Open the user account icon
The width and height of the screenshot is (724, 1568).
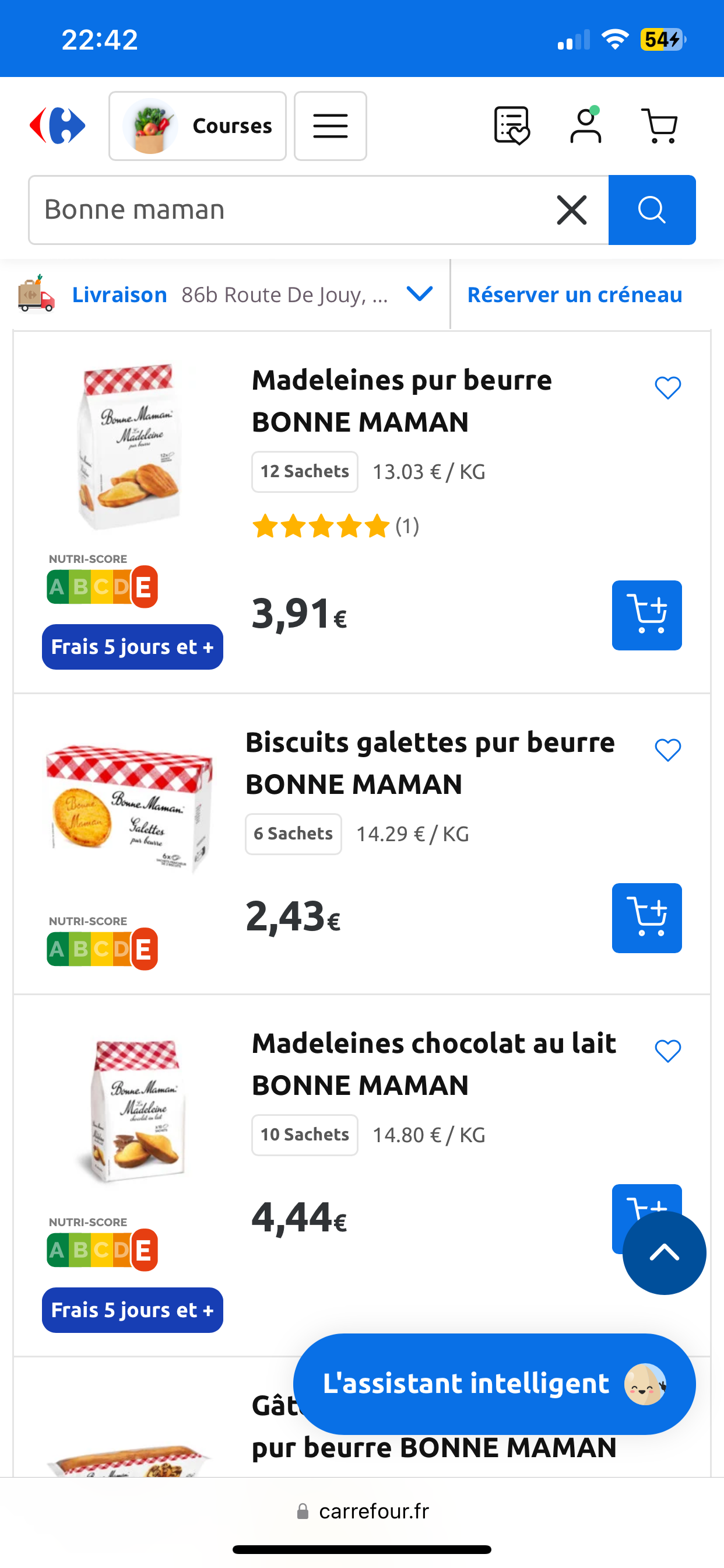(585, 126)
